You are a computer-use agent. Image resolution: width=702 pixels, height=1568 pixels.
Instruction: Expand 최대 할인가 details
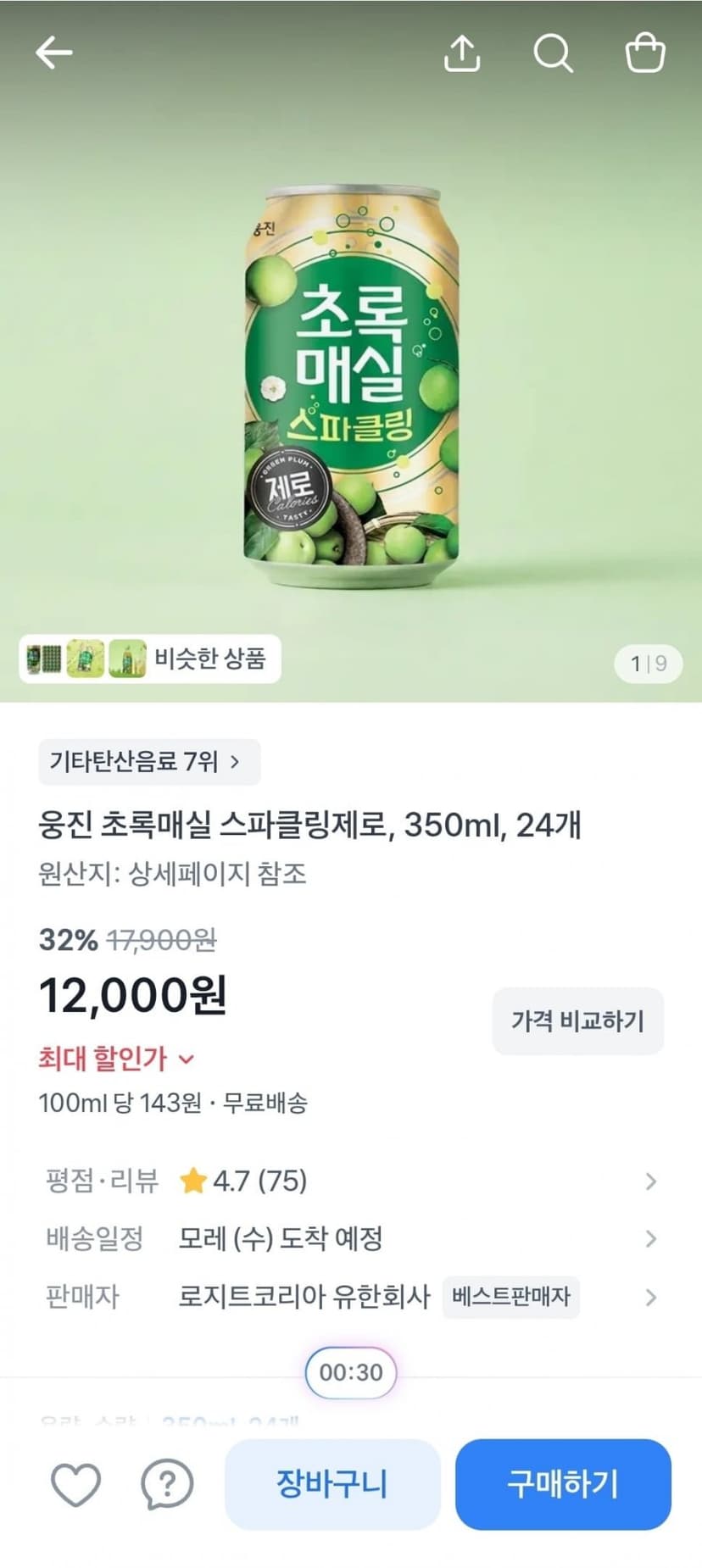pyautogui.click(x=116, y=1059)
